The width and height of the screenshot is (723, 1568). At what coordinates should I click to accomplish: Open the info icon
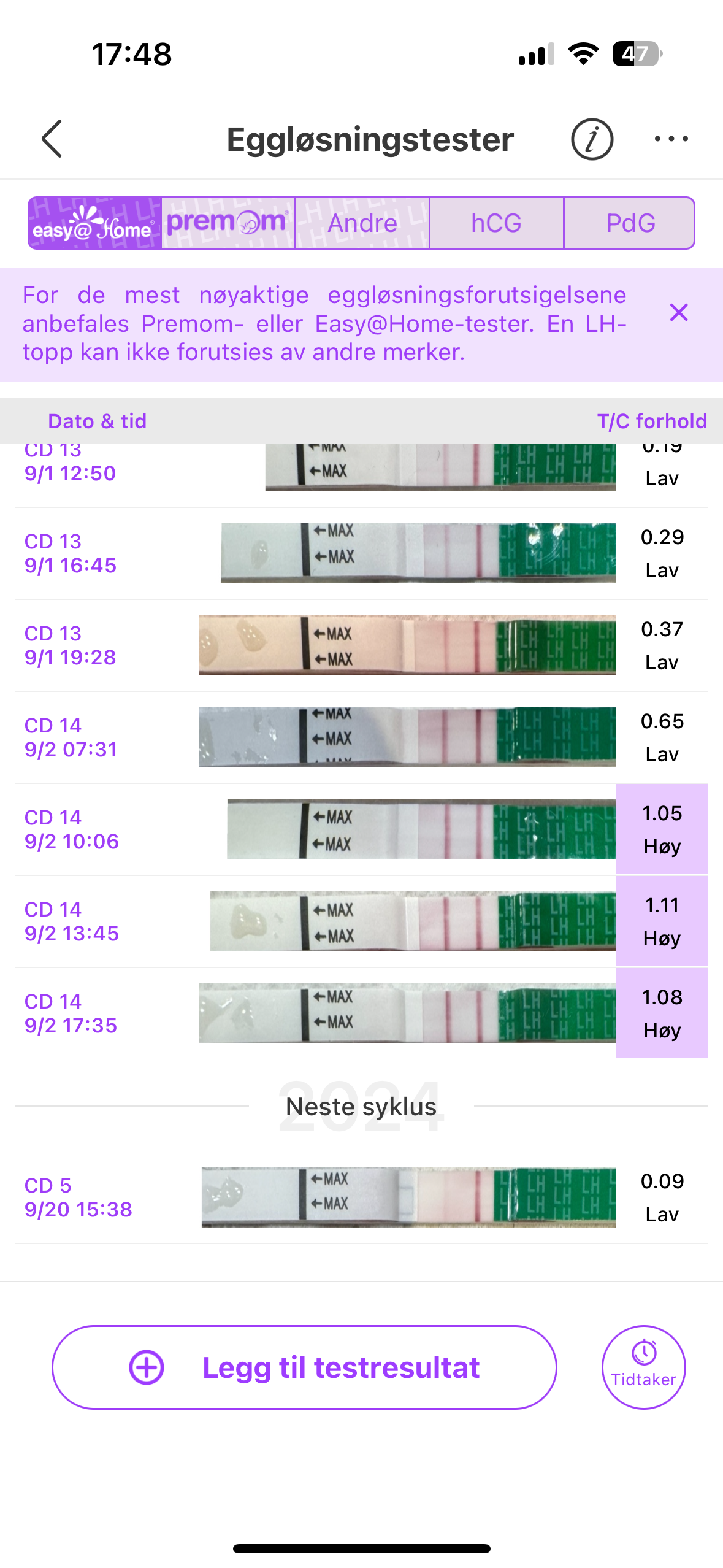click(x=591, y=139)
